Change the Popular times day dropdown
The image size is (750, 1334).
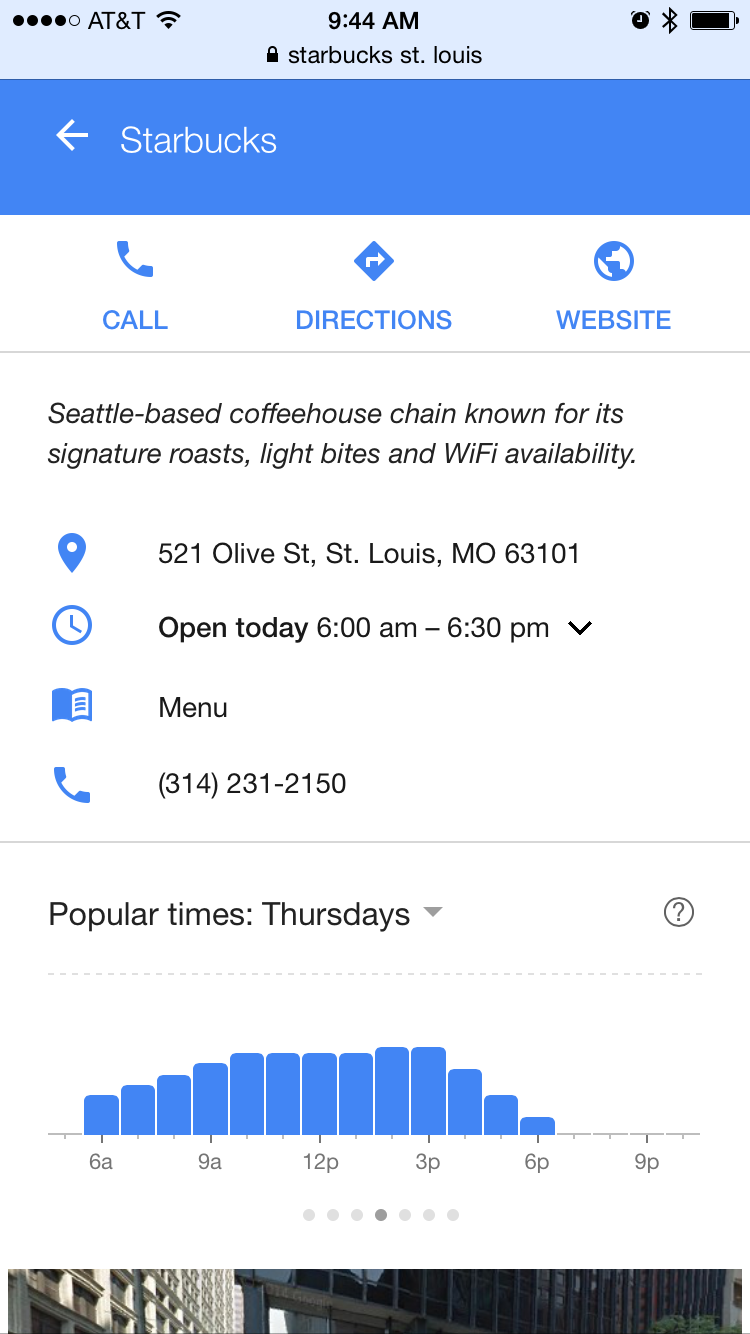[x=432, y=913]
